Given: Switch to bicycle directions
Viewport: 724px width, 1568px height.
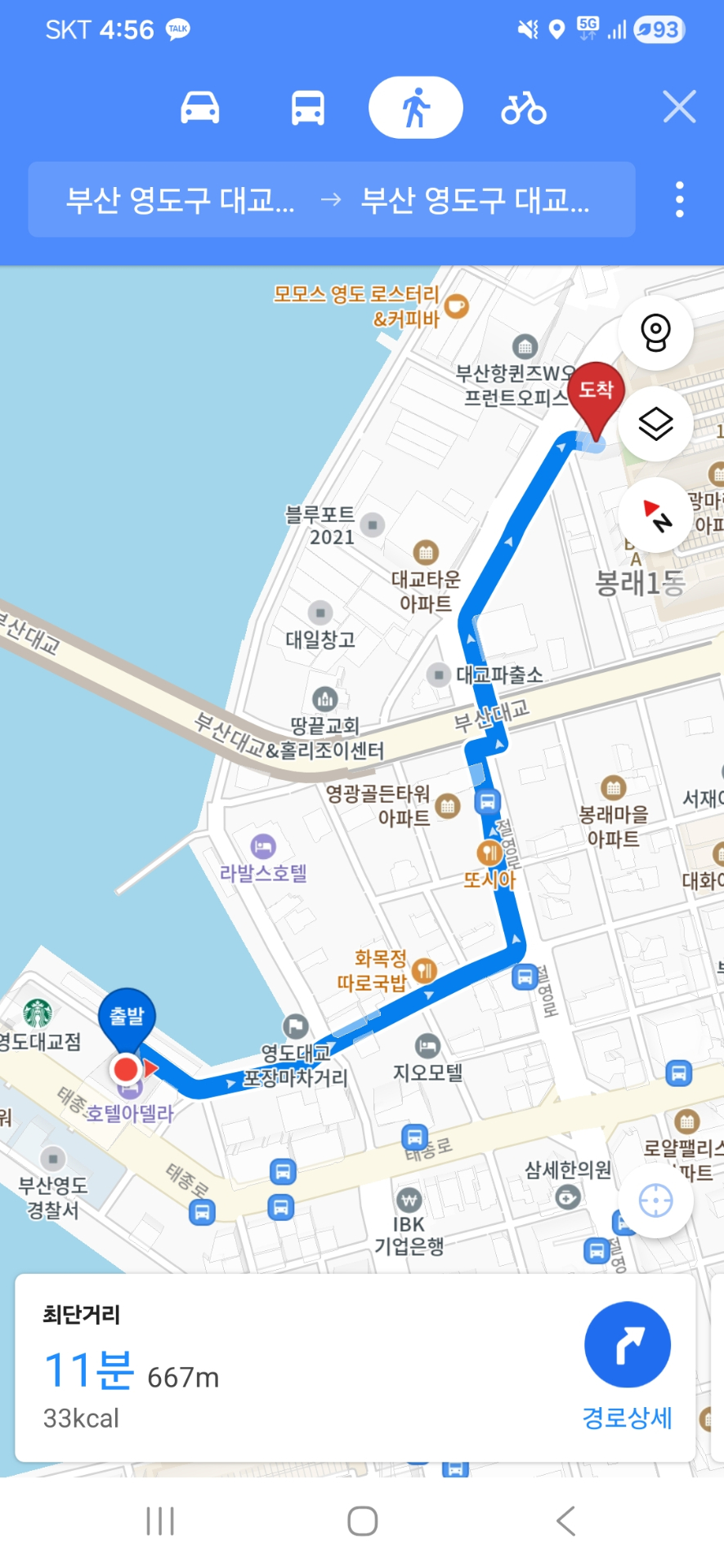Looking at the screenshot, I should coord(524,108).
